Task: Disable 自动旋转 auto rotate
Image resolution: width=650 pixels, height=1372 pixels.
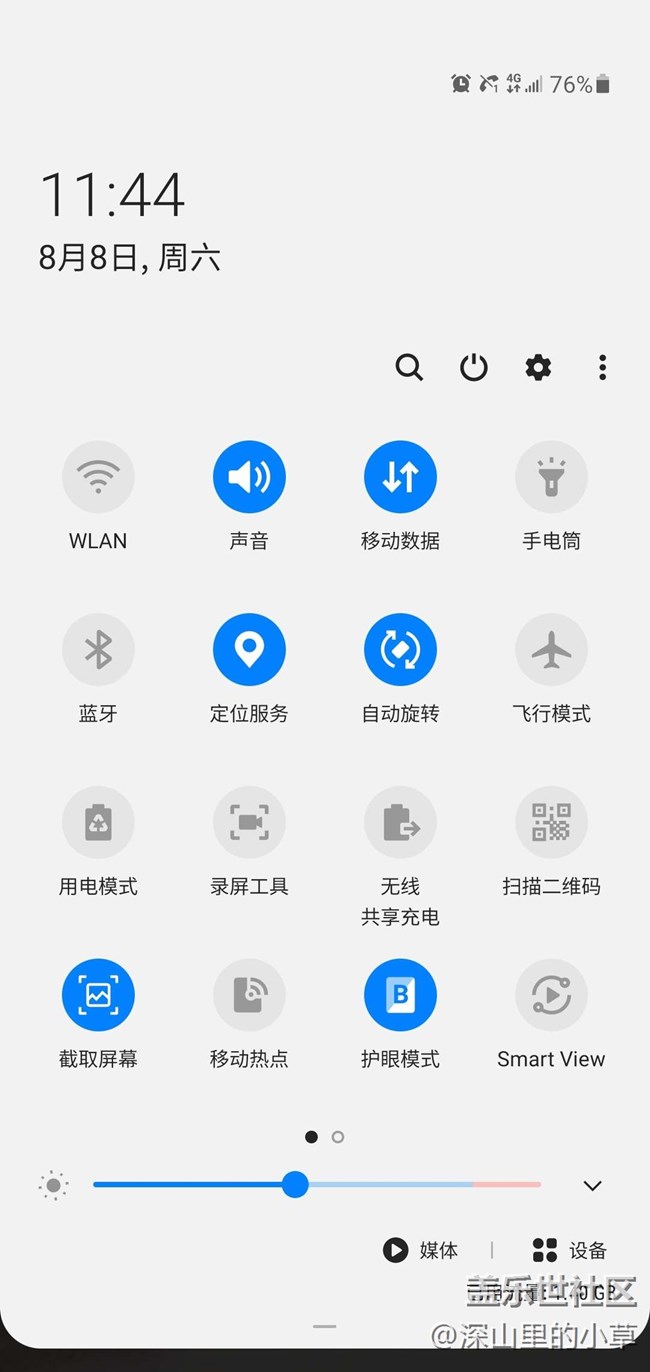Action: click(x=400, y=650)
